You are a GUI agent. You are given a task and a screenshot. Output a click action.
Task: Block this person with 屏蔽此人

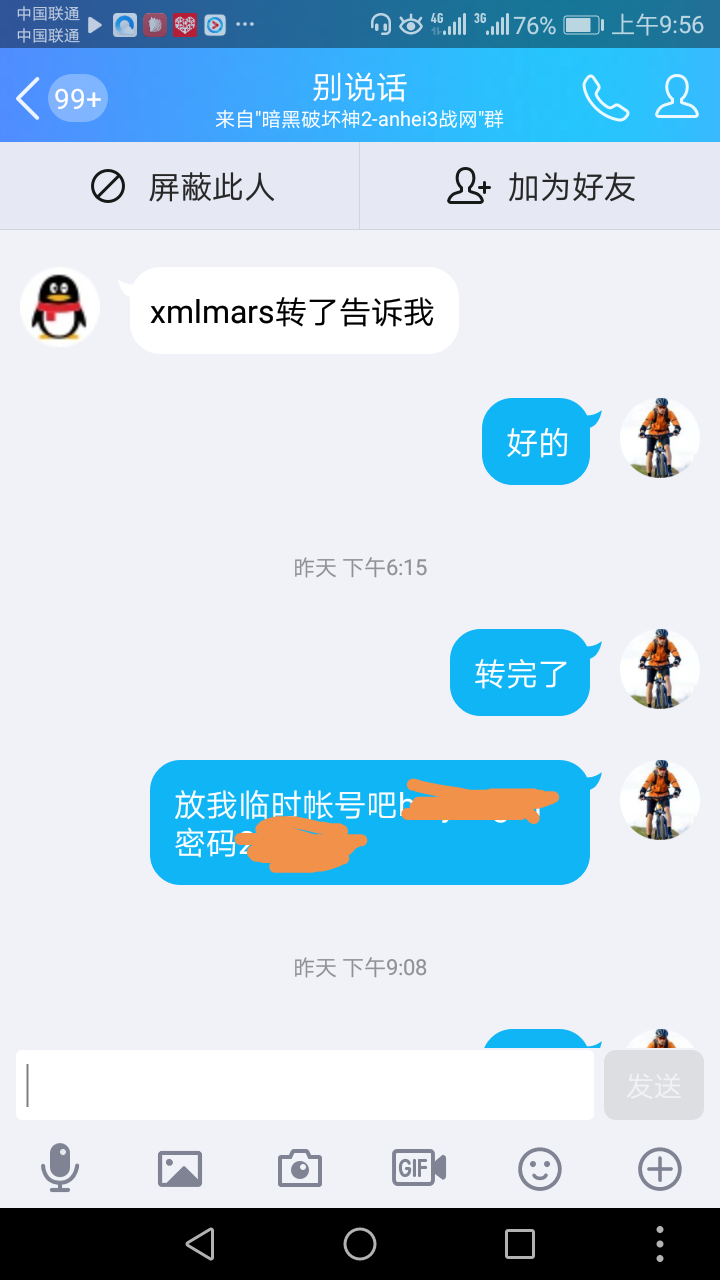181,187
